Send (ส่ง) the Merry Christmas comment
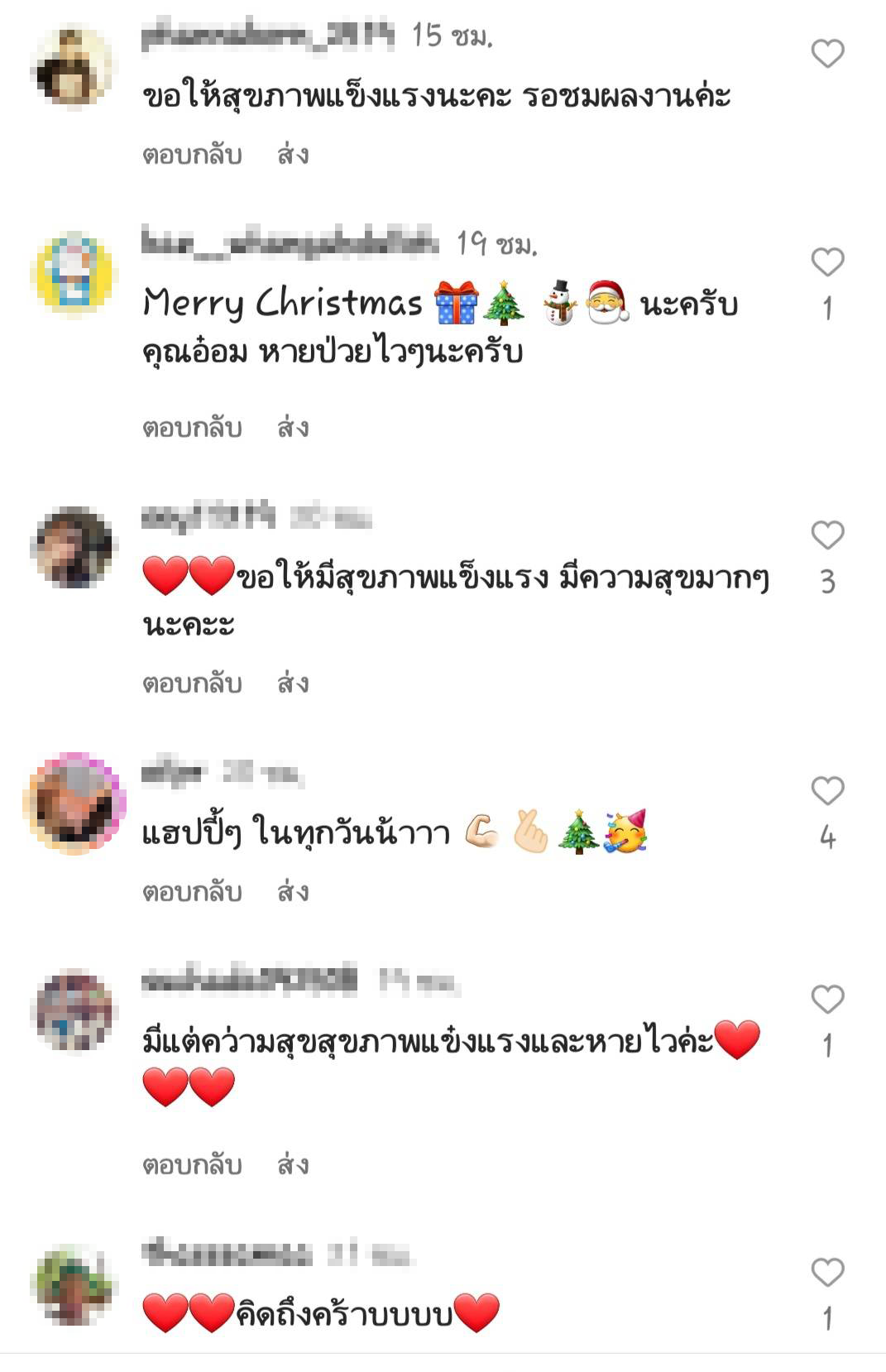886x1372 pixels. point(293,428)
